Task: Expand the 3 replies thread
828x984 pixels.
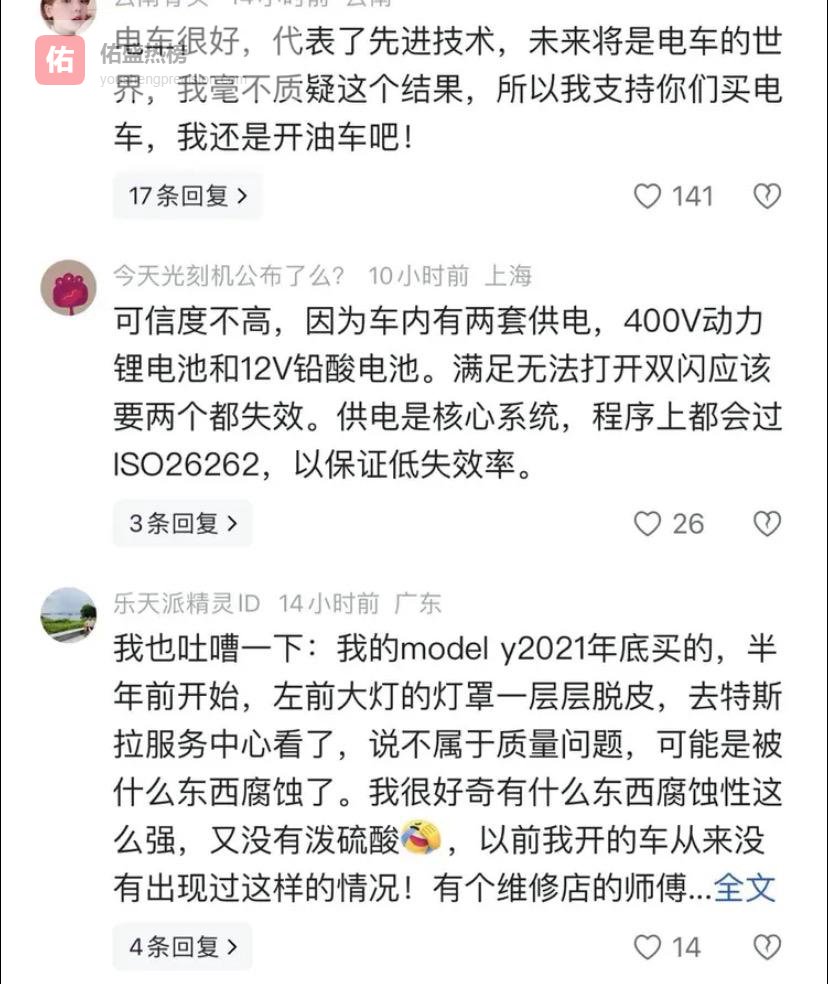Action: click(x=182, y=523)
